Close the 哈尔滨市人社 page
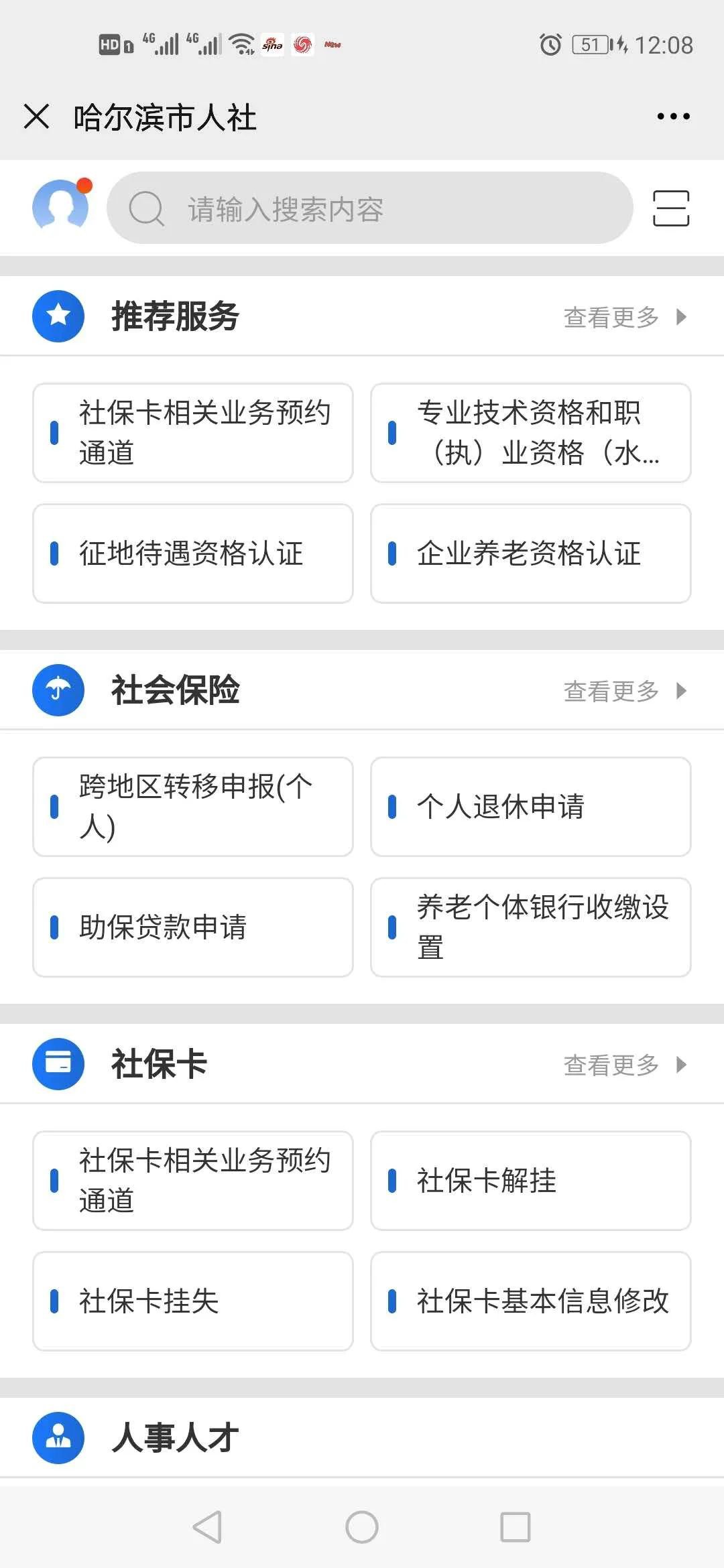 (36, 117)
